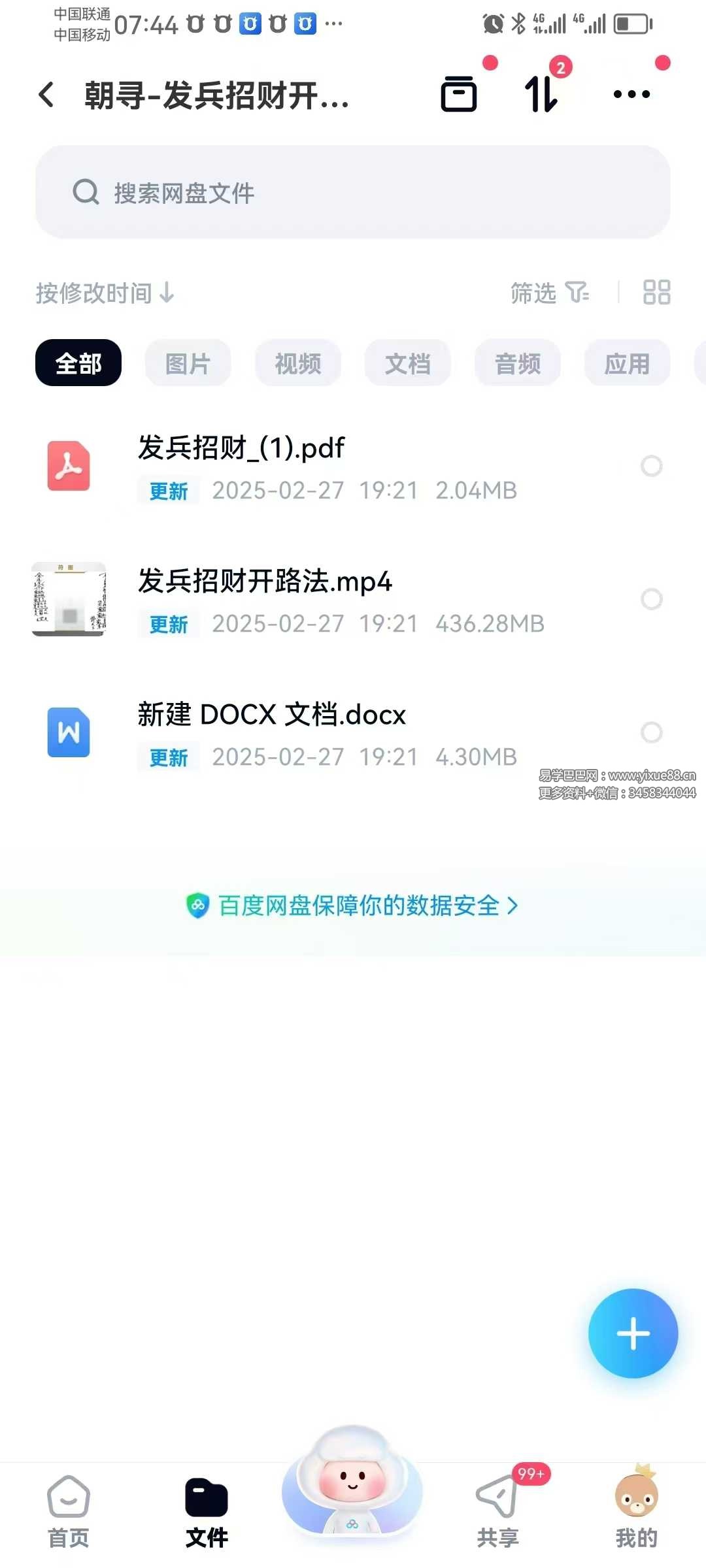
Task: Open the archive box icon in header
Action: (459, 94)
